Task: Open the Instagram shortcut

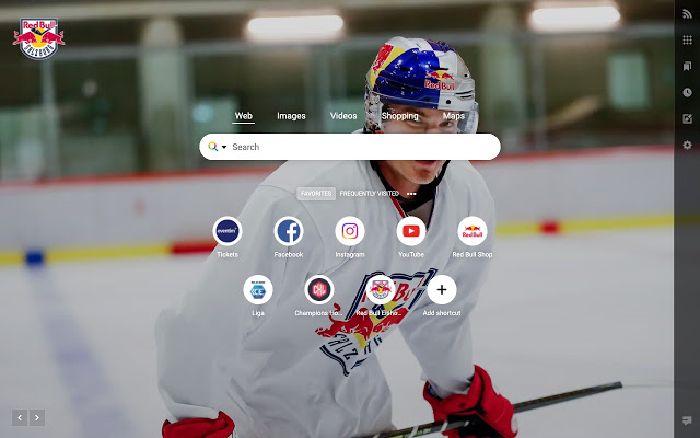Action: [x=350, y=231]
